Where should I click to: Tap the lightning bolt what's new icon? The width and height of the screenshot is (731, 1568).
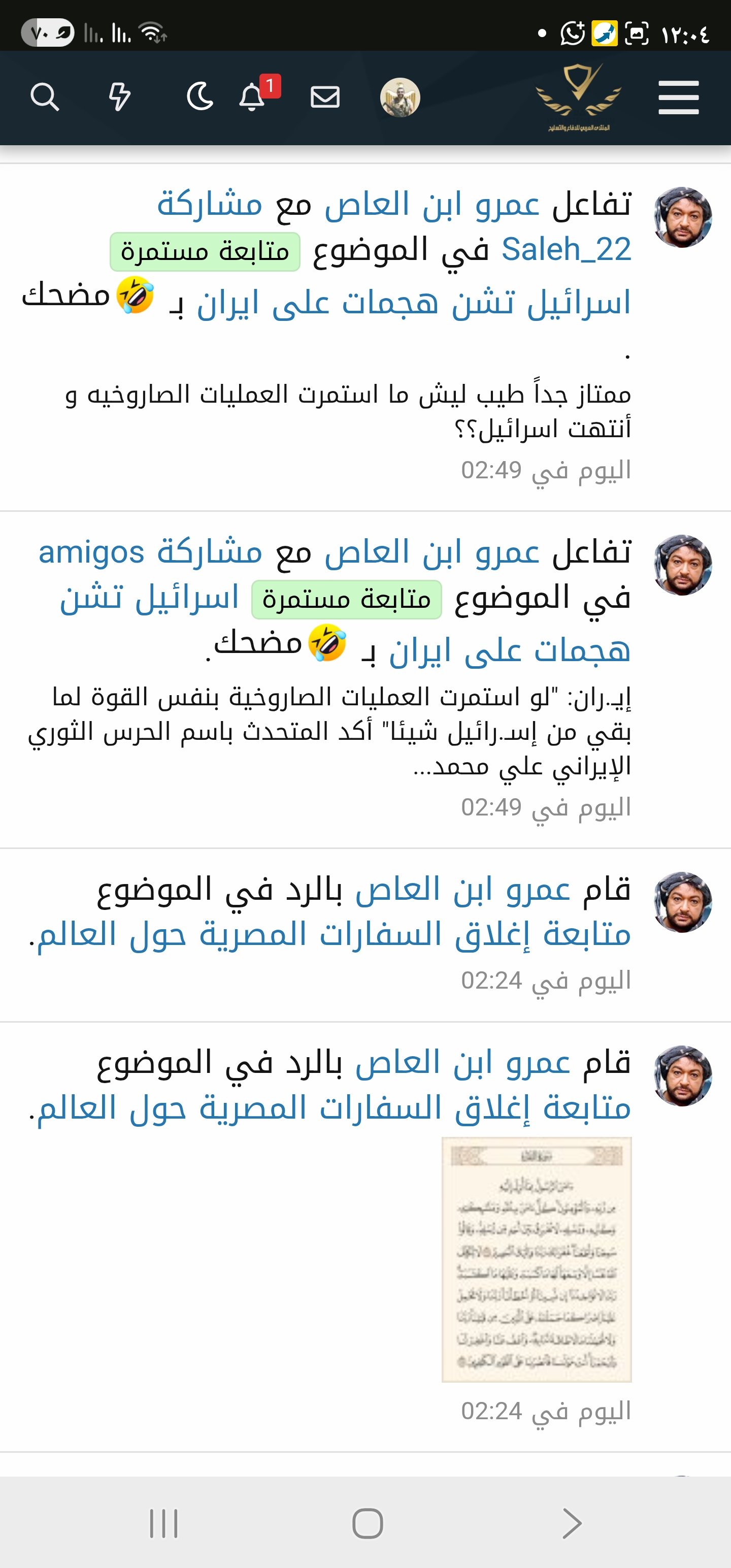point(119,97)
